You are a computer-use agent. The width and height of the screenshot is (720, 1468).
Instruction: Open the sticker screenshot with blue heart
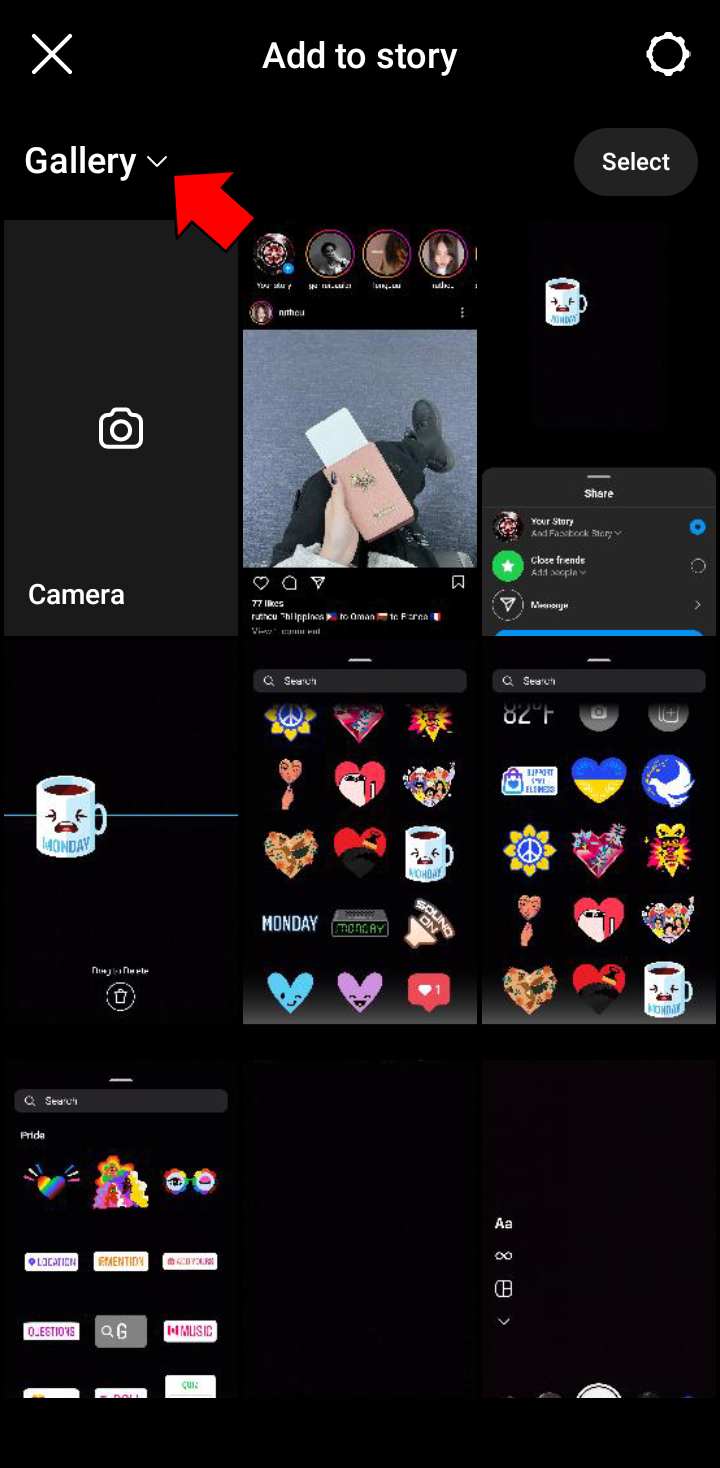360,840
